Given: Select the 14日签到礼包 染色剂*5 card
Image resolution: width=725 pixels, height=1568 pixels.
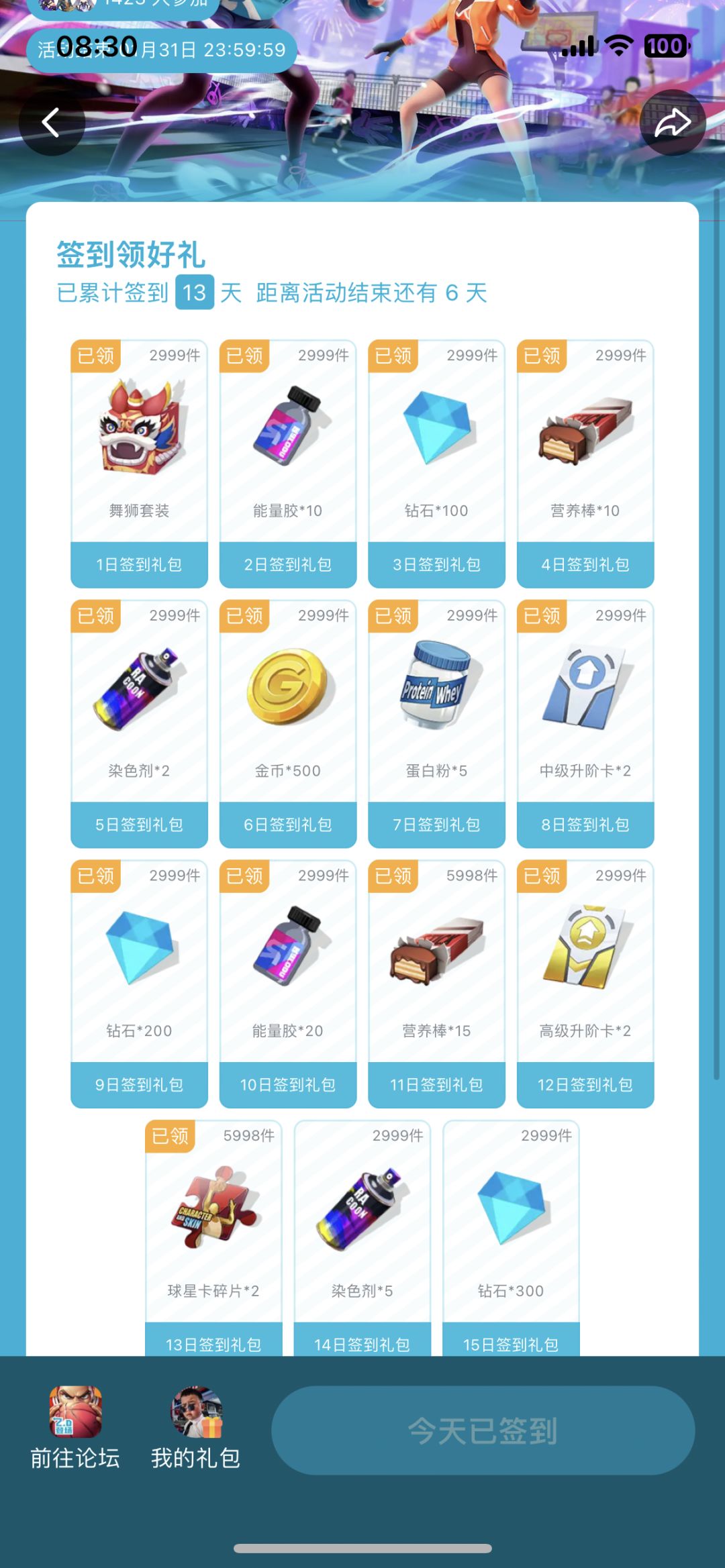Looking at the screenshot, I should [x=362, y=1238].
